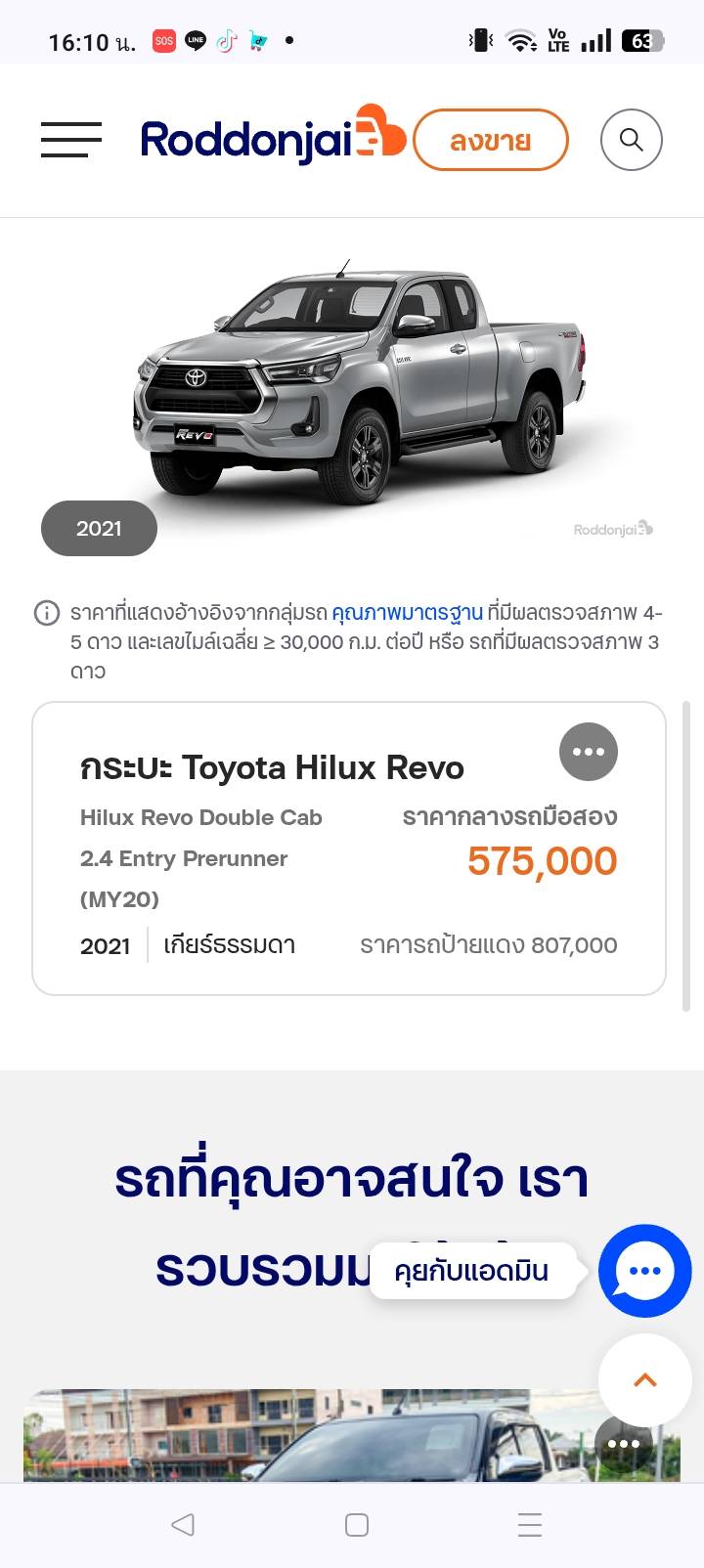Tap the ลงขาย sell button
Viewport: 704px width, 1568px height.
coord(490,140)
